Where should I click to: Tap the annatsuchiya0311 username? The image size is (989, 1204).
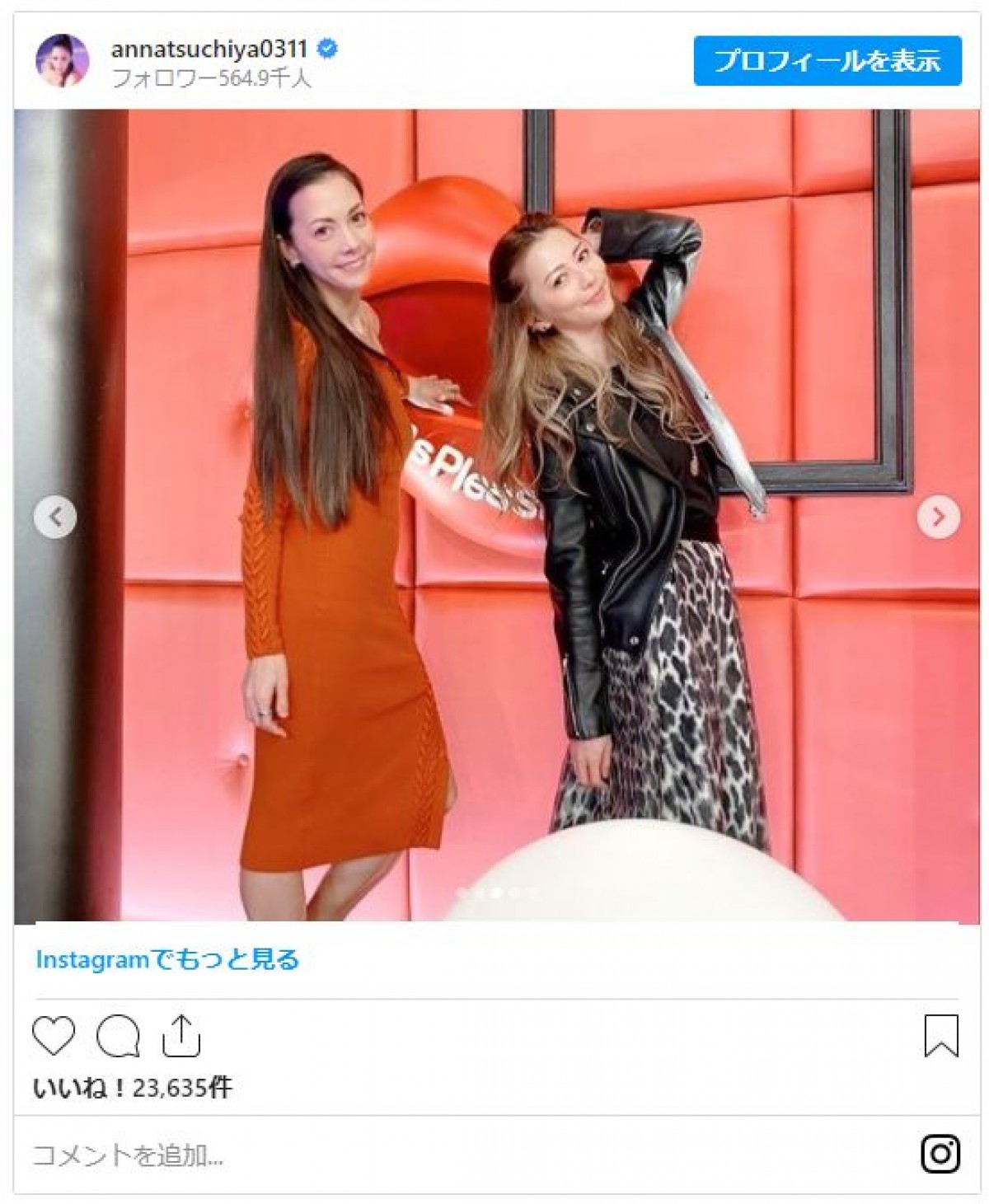click(x=209, y=49)
